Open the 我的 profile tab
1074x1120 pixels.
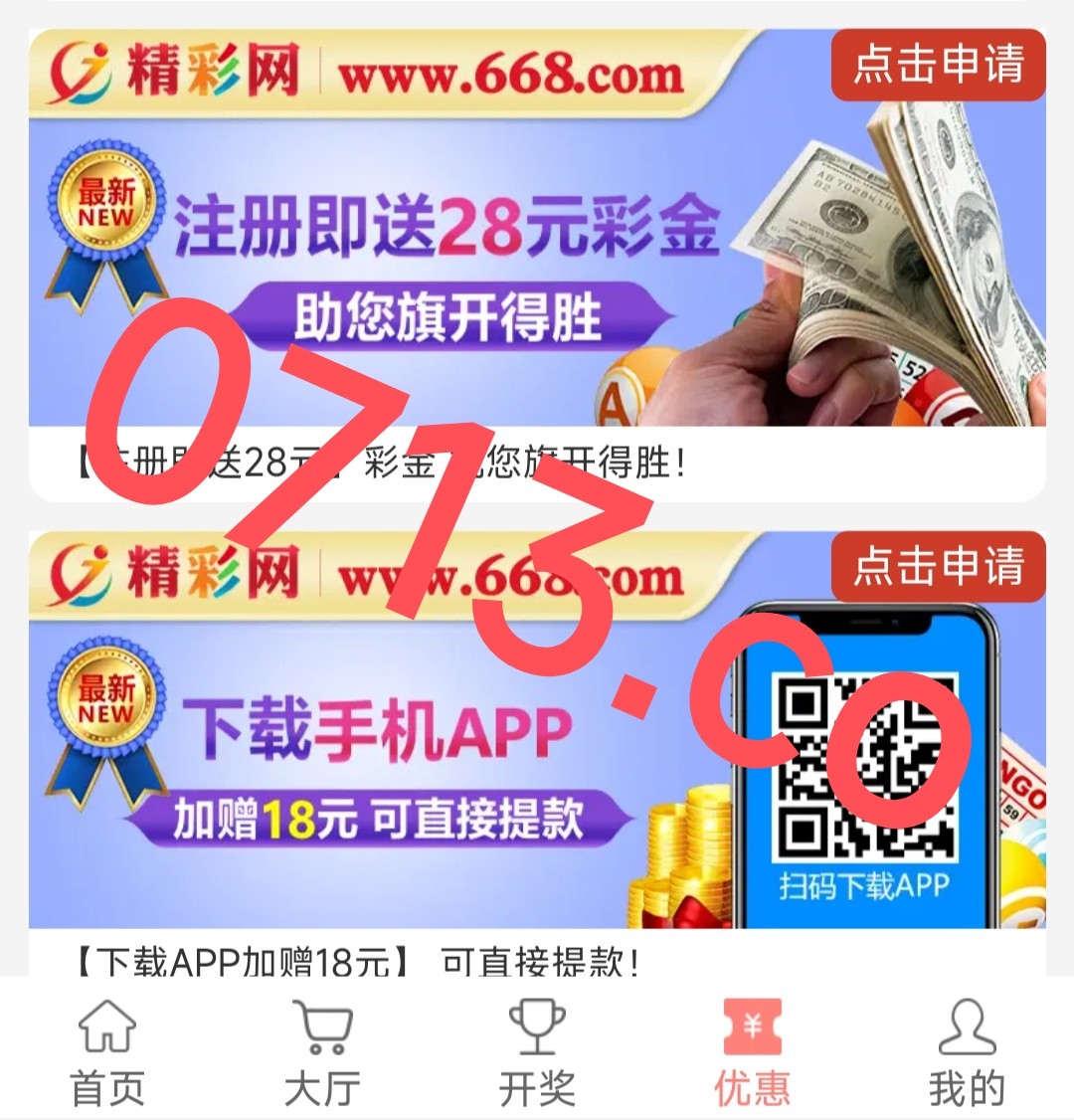click(x=967, y=1054)
